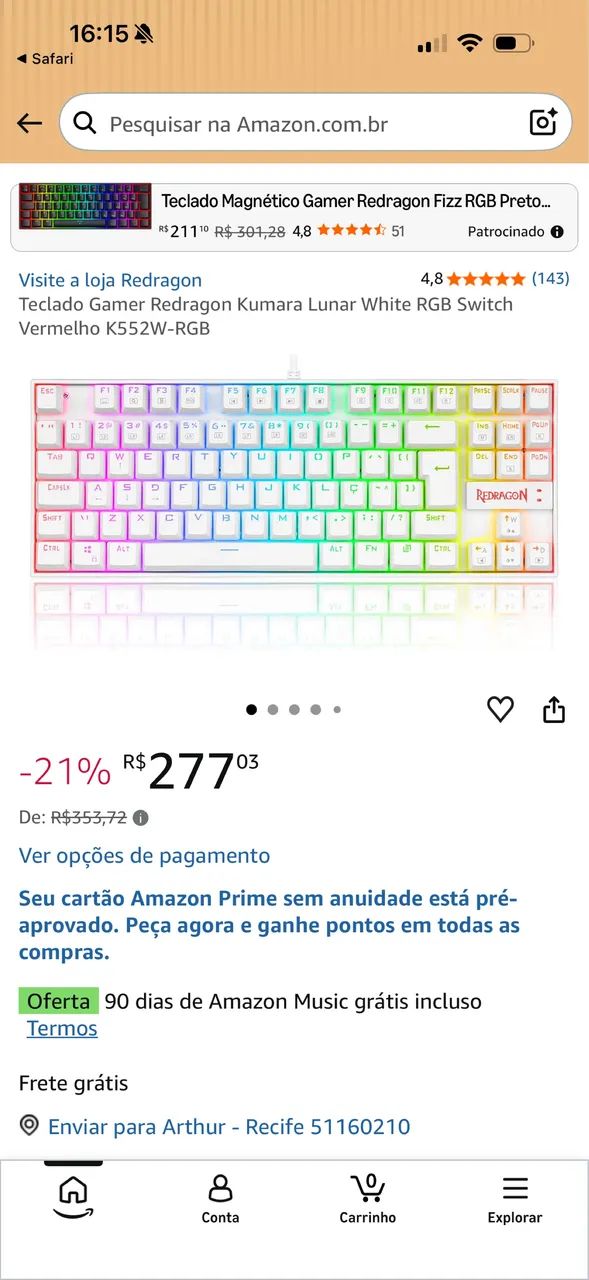Open Termos of Amazon Music offer
The width and height of the screenshot is (589, 1280).
tap(62, 1028)
